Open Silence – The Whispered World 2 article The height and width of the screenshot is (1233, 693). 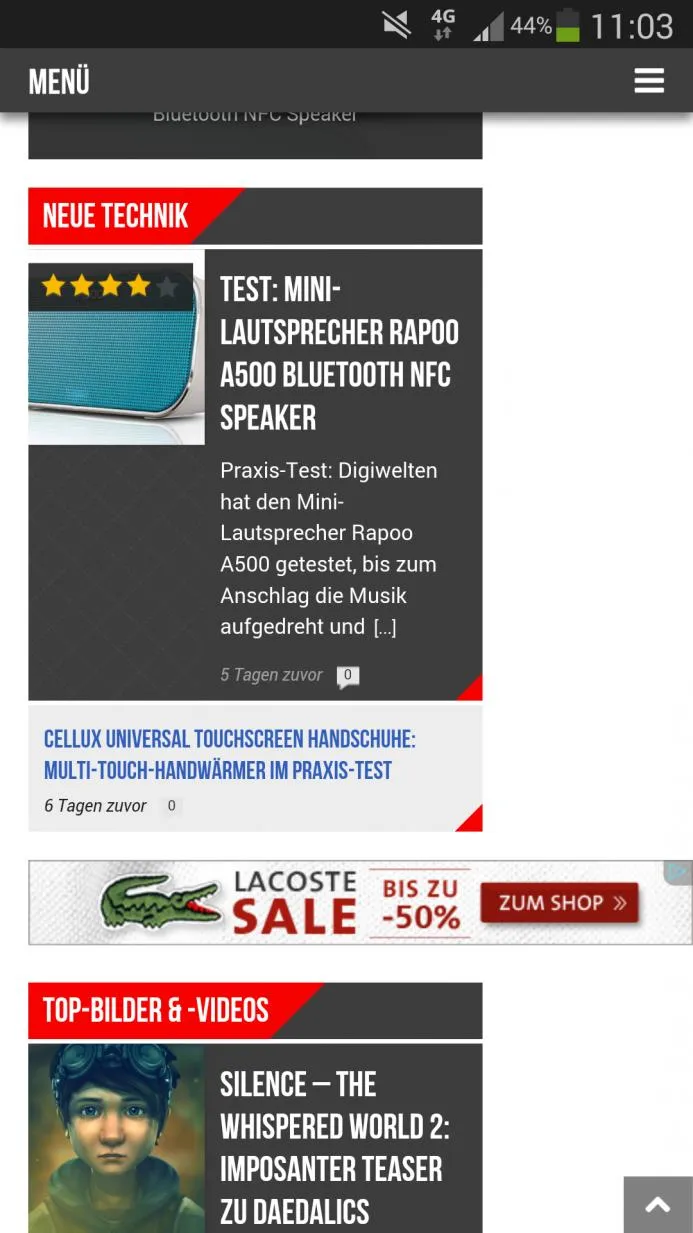[335, 1148]
